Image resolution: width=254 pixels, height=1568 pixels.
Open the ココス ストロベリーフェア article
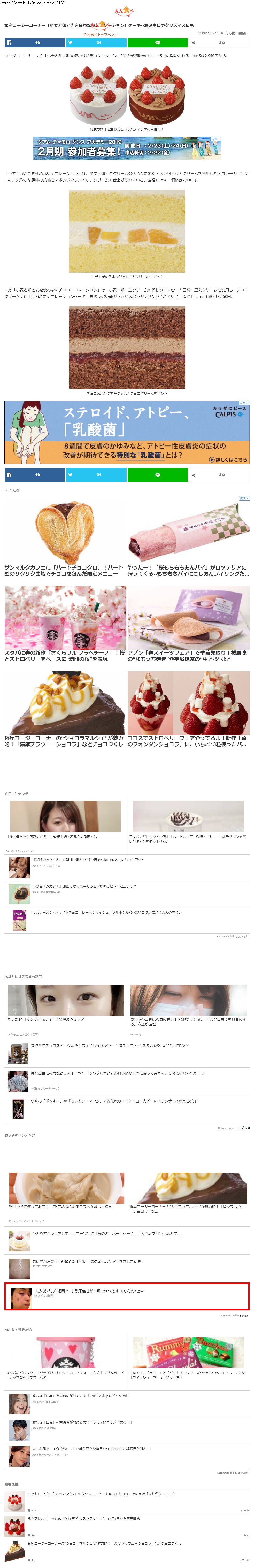(188, 741)
